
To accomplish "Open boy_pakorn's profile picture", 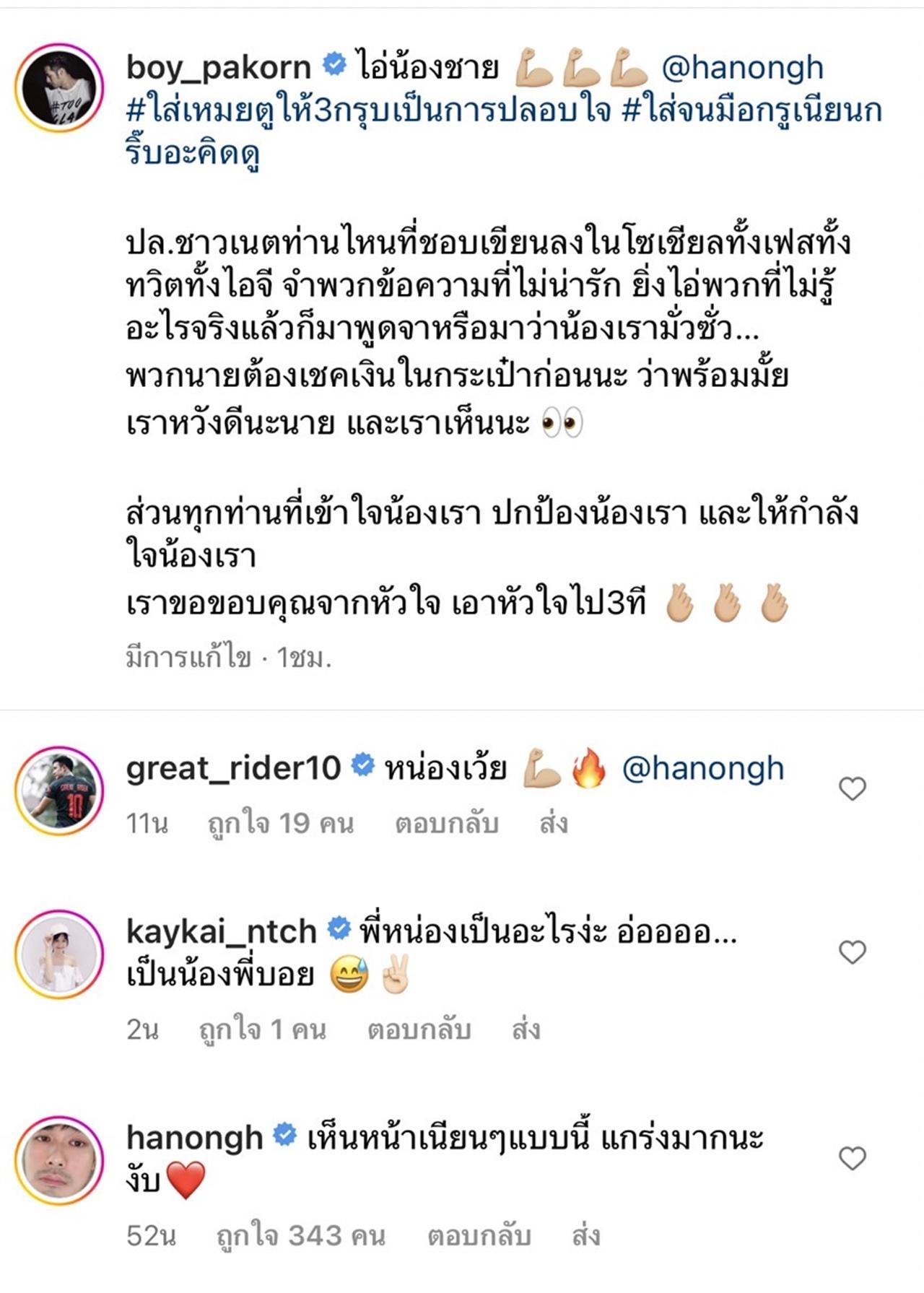I will [60, 87].
